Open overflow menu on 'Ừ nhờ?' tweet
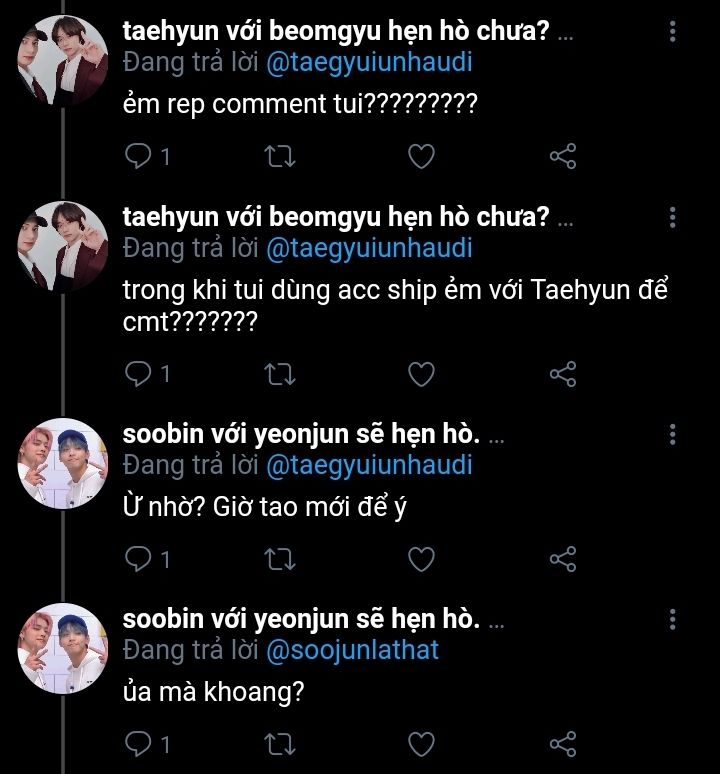The height and width of the screenshot is (774, 720). point(673,434)
